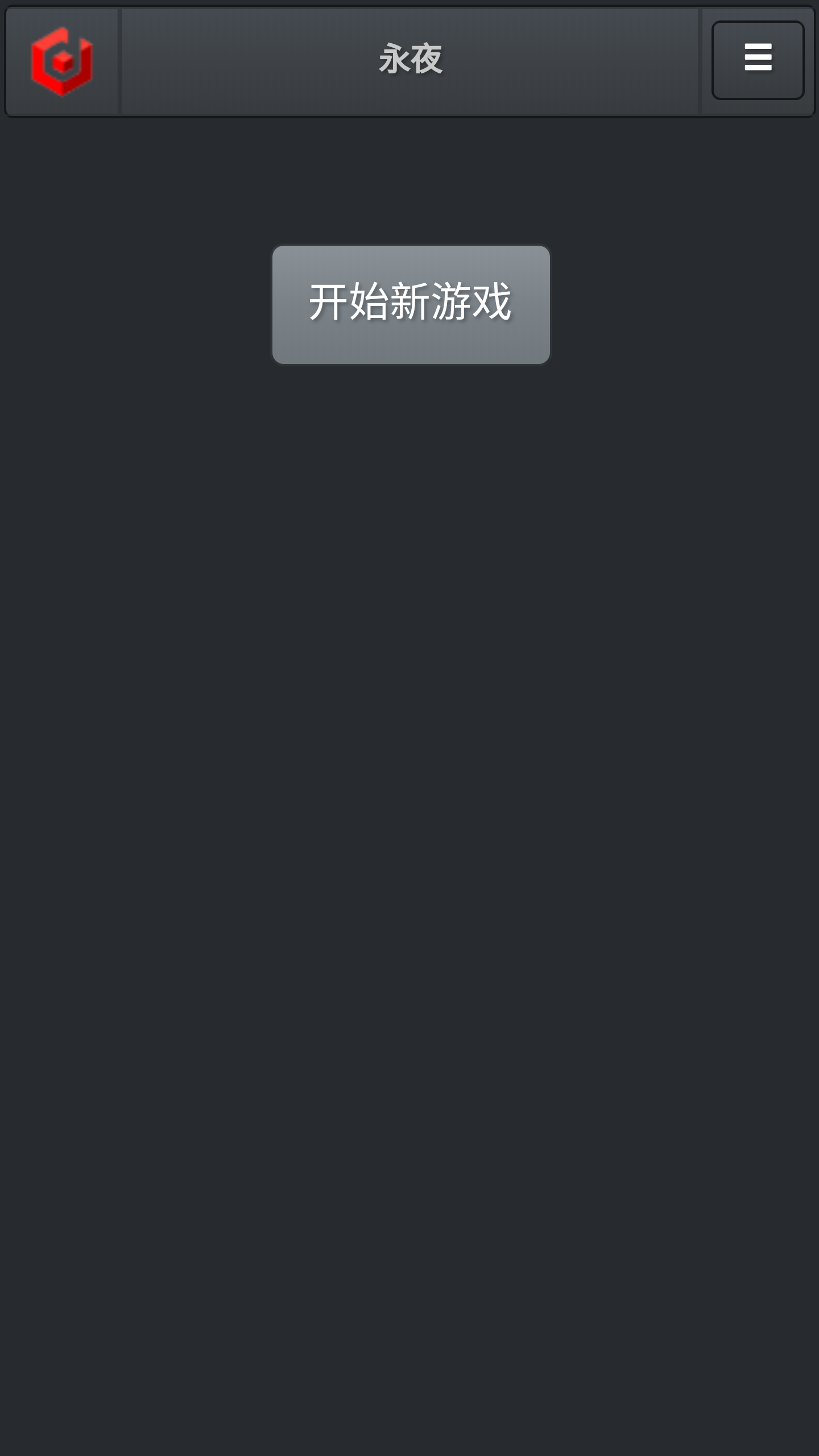Tap the menu icon in top right corner

click(x=757, y=60)
